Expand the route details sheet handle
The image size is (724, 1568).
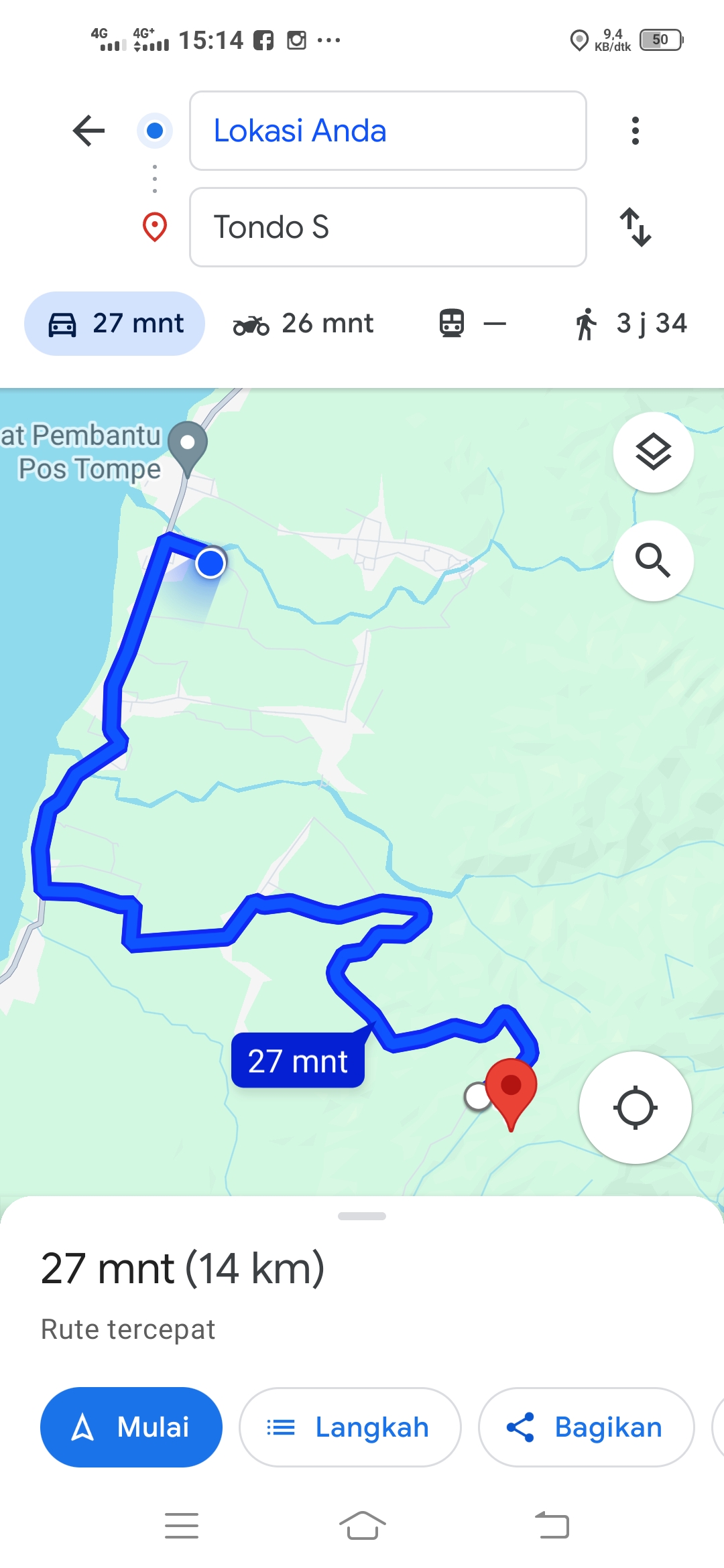tap(362, 1216)
